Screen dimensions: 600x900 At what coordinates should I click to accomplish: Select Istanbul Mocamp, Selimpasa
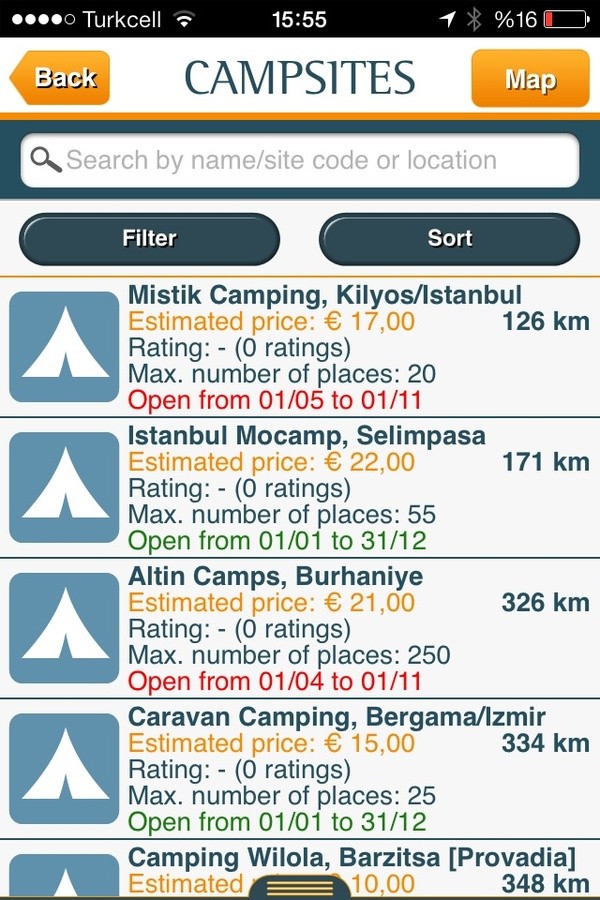coord(300,488)
